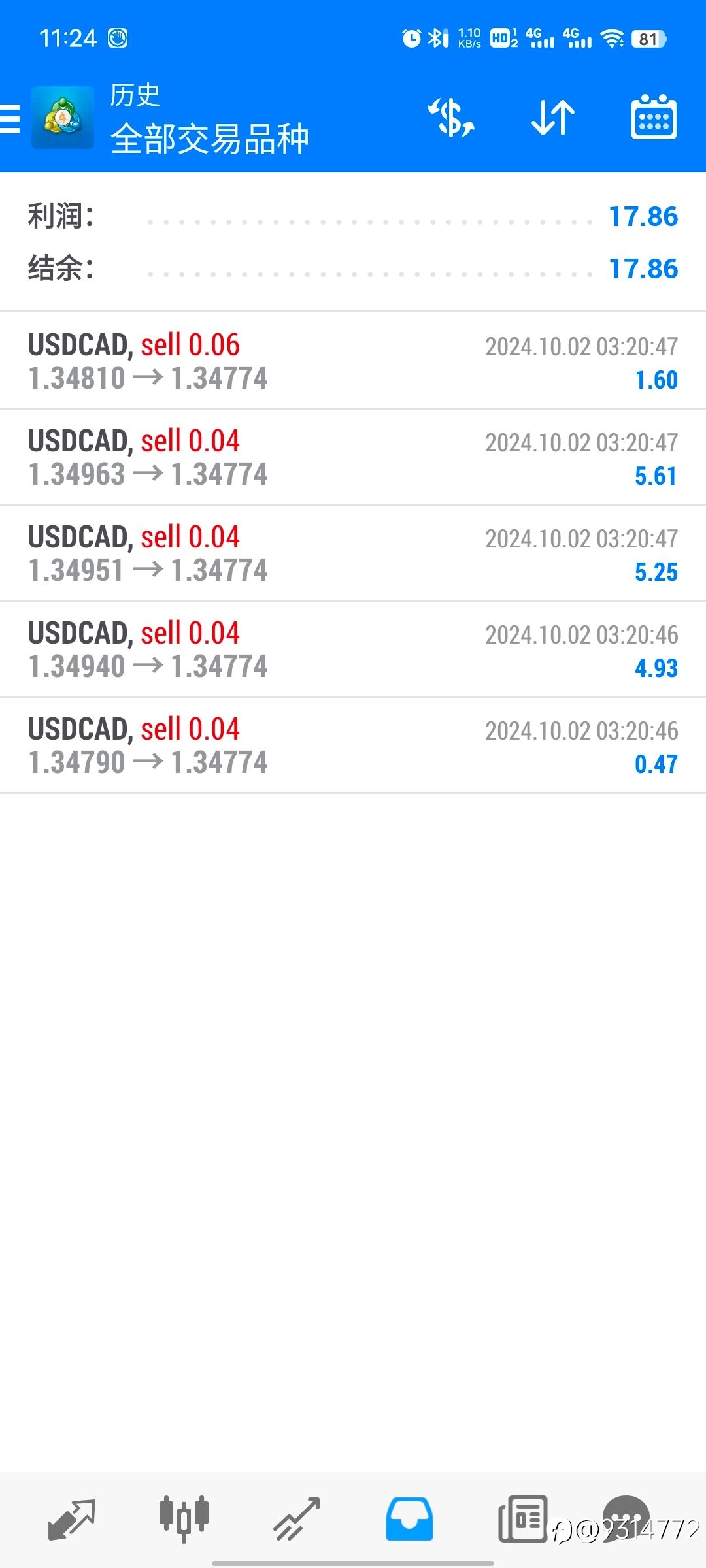Open the USDCAD sell 0.06 trade
The width and height of the screenshot is (706, 1568).
point(353,361)
